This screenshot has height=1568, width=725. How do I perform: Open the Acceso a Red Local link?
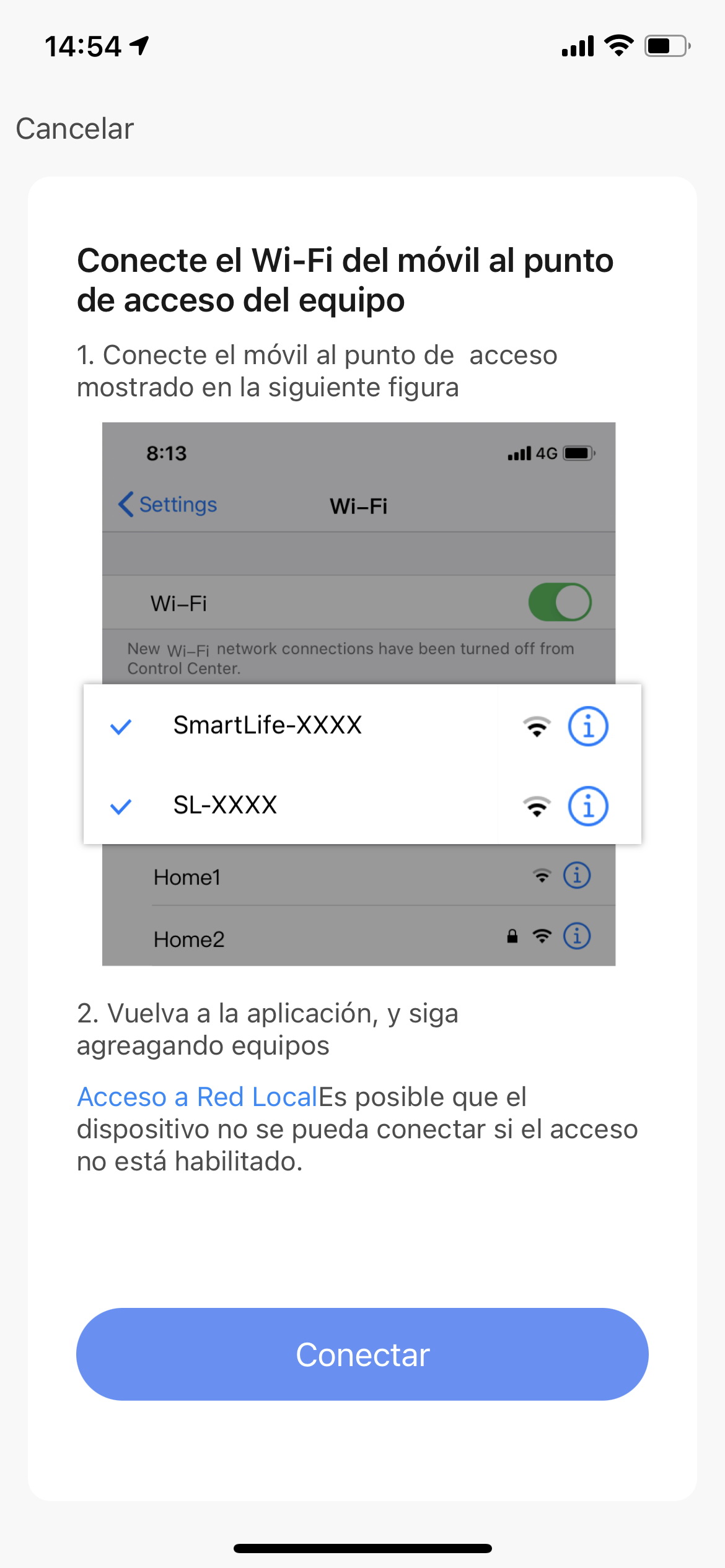(x=197, y=1097)
